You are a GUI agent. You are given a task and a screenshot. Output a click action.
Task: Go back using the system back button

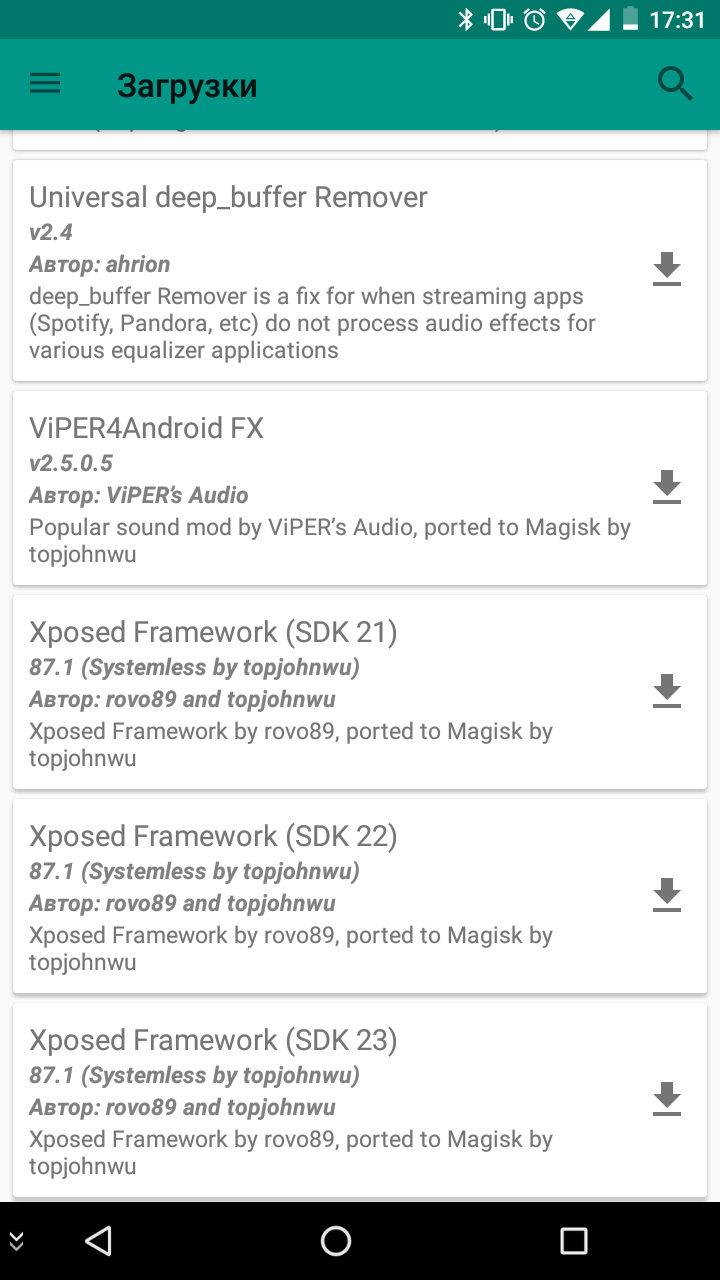pos(98,1241)
